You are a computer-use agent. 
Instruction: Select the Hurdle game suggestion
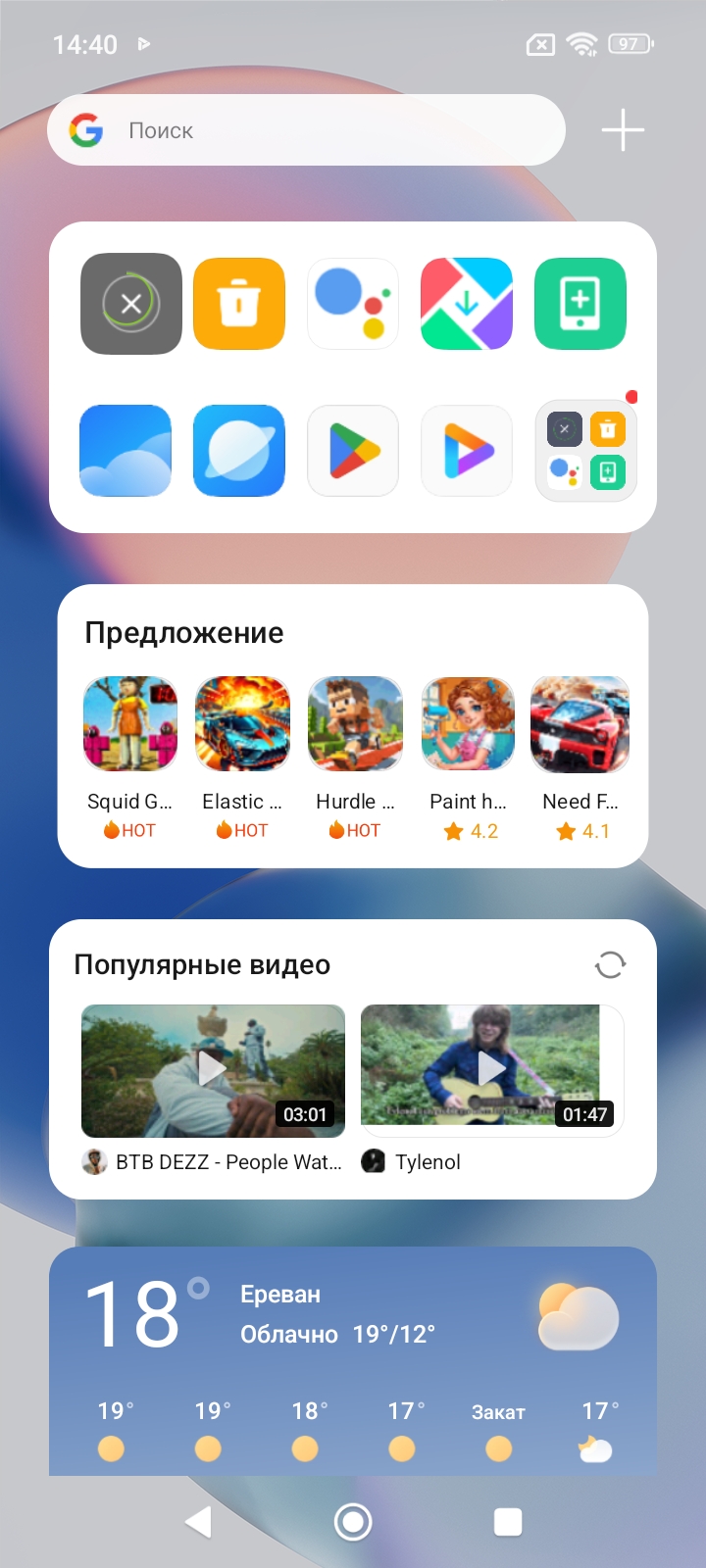(355, 725)
